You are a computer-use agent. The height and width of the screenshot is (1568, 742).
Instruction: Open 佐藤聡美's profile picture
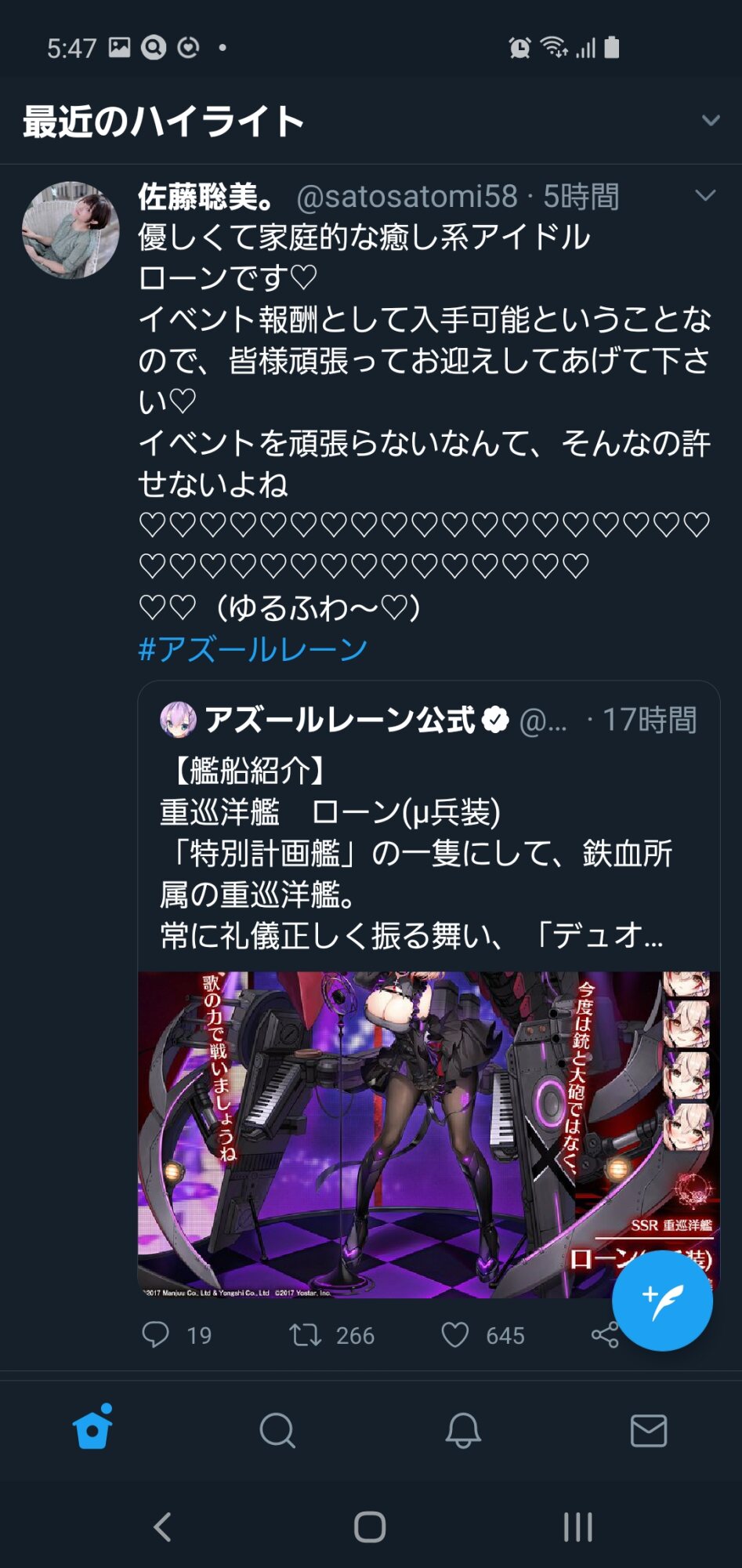71,230
